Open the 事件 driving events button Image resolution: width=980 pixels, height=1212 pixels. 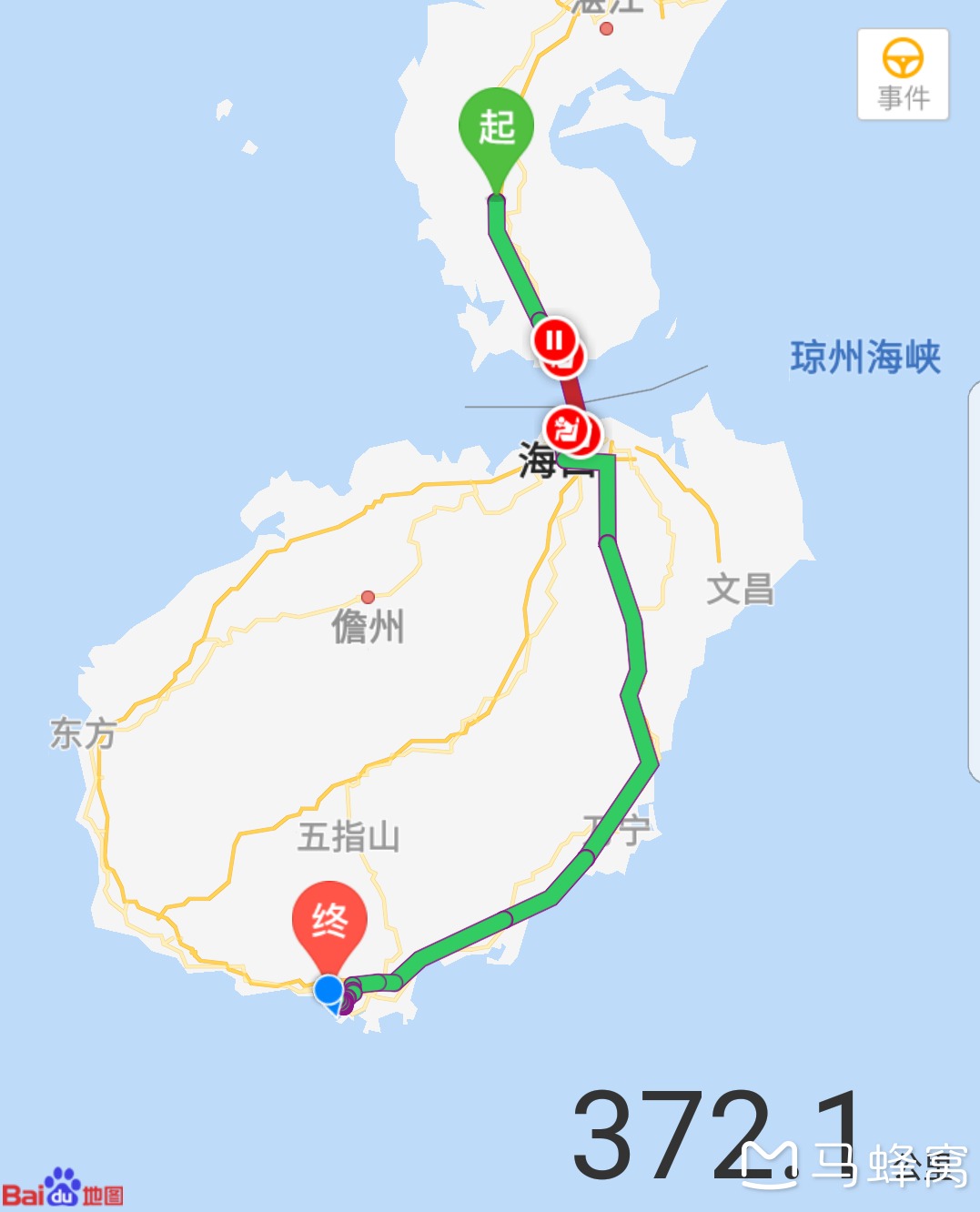click(903, 75)
